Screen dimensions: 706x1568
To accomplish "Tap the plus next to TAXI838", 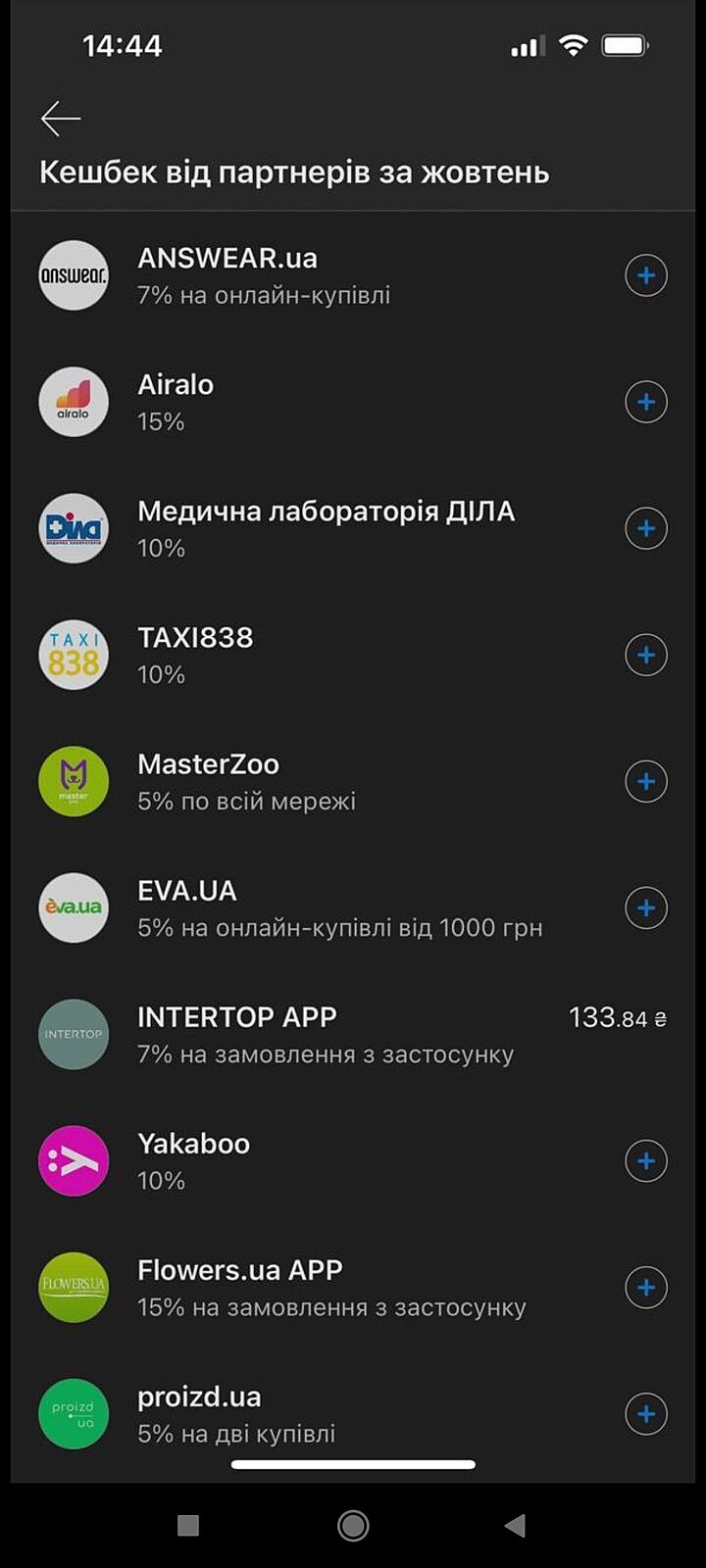I will [646, 655].
